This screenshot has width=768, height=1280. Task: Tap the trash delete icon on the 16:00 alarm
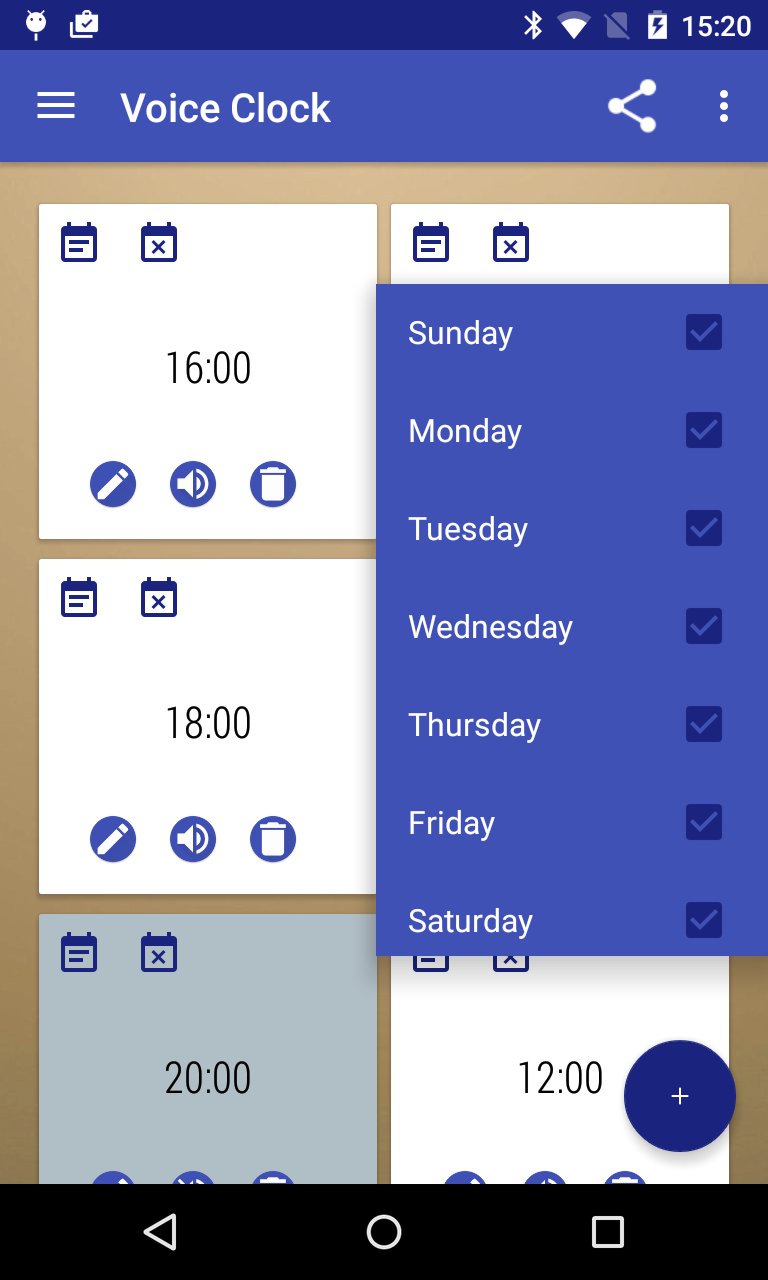pyautogui.click(x=272, y=483)
